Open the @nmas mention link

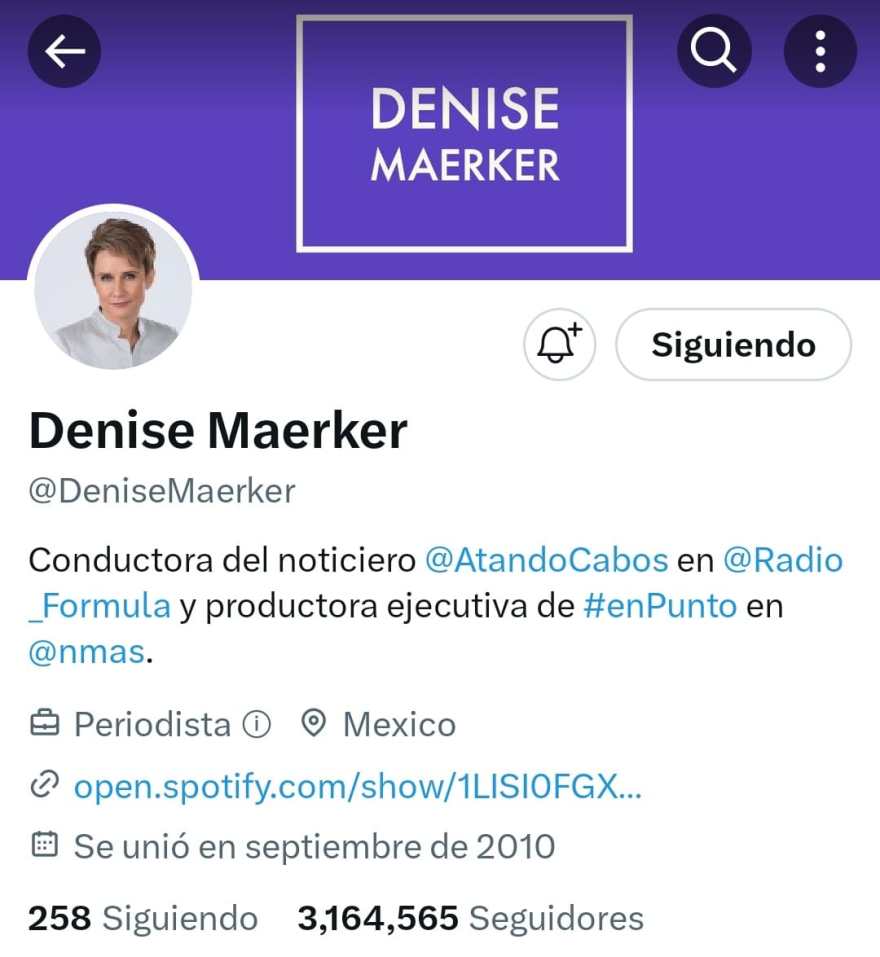87,652
